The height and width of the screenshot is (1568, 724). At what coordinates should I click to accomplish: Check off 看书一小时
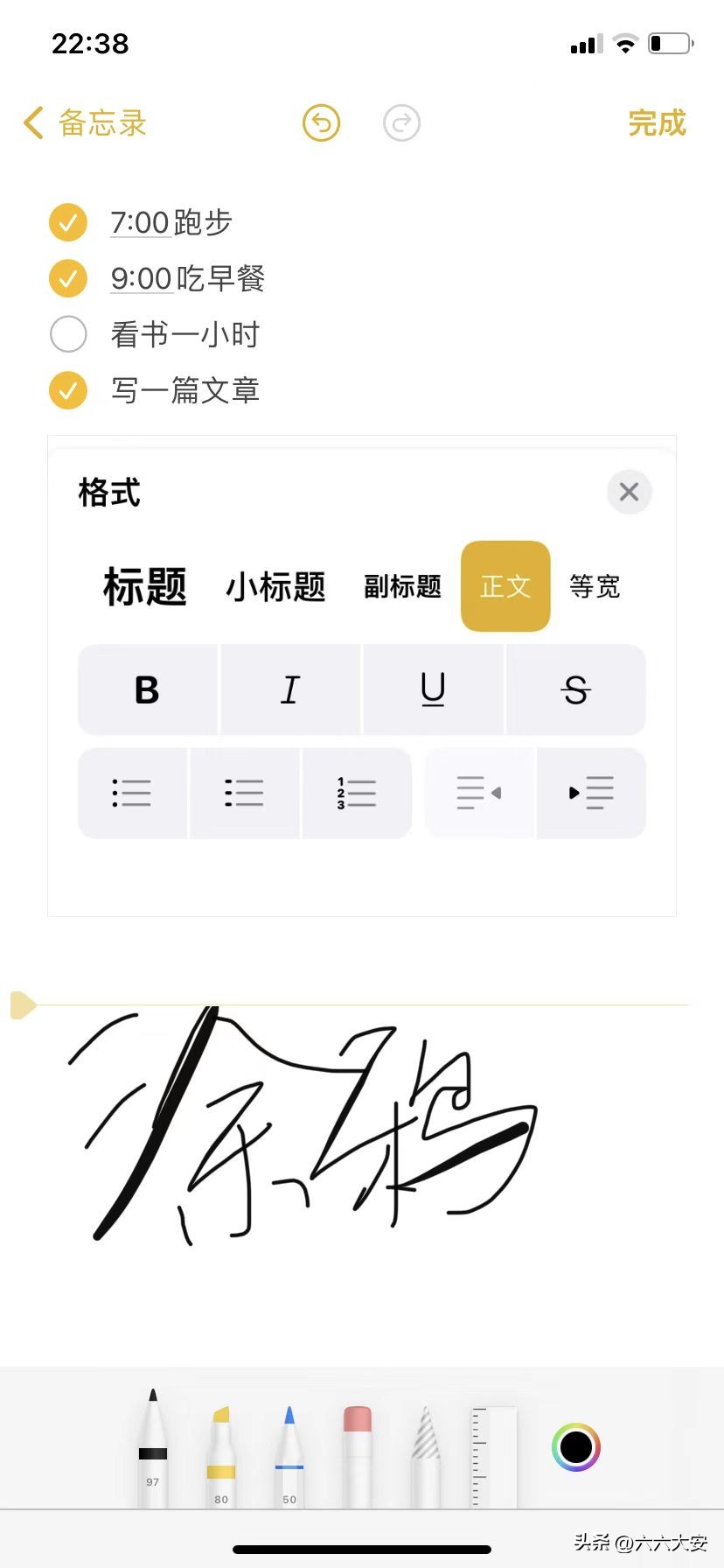pyautogui.click(x=68, y=334)
